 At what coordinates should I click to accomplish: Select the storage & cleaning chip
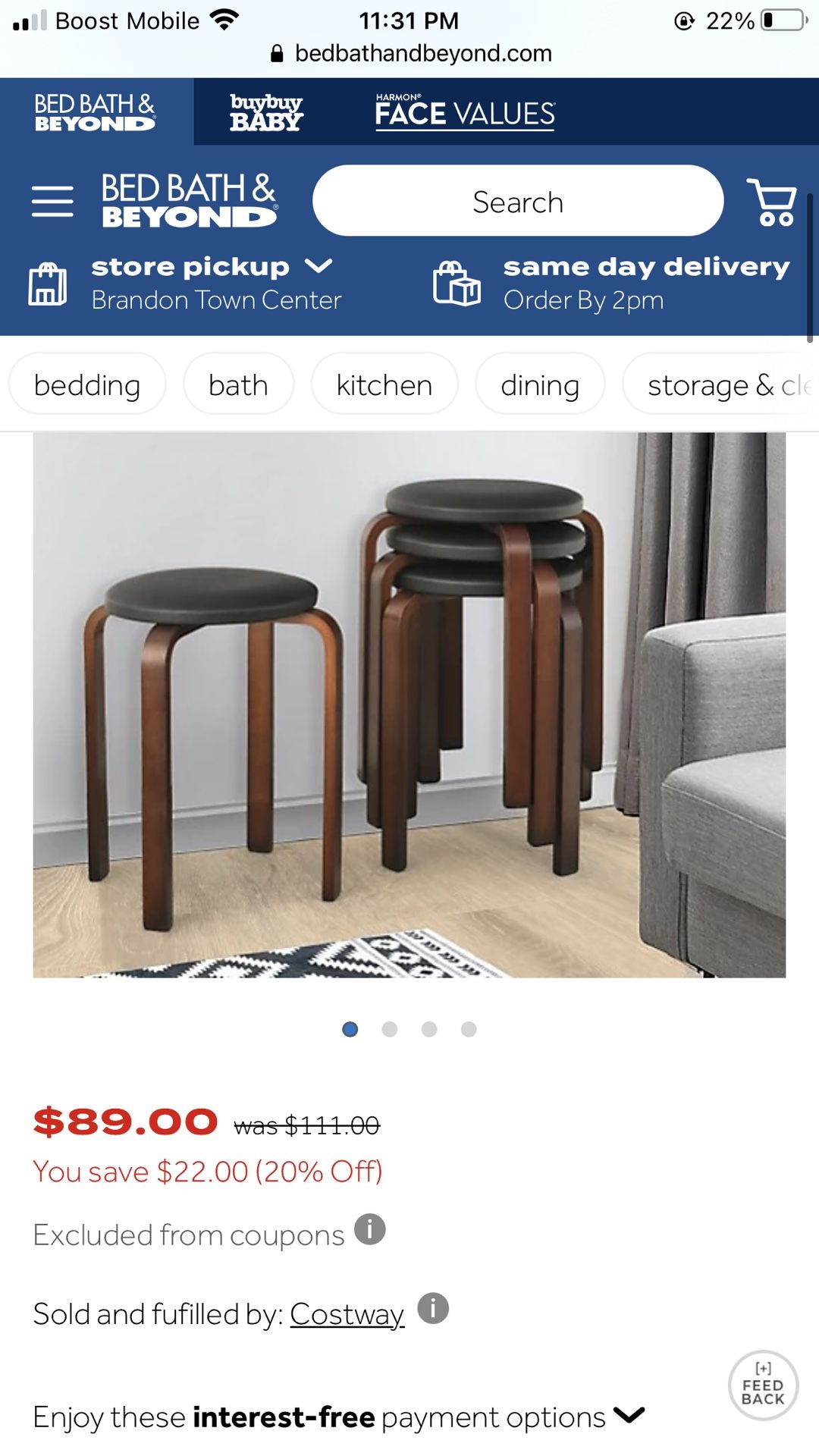(720, 385)
